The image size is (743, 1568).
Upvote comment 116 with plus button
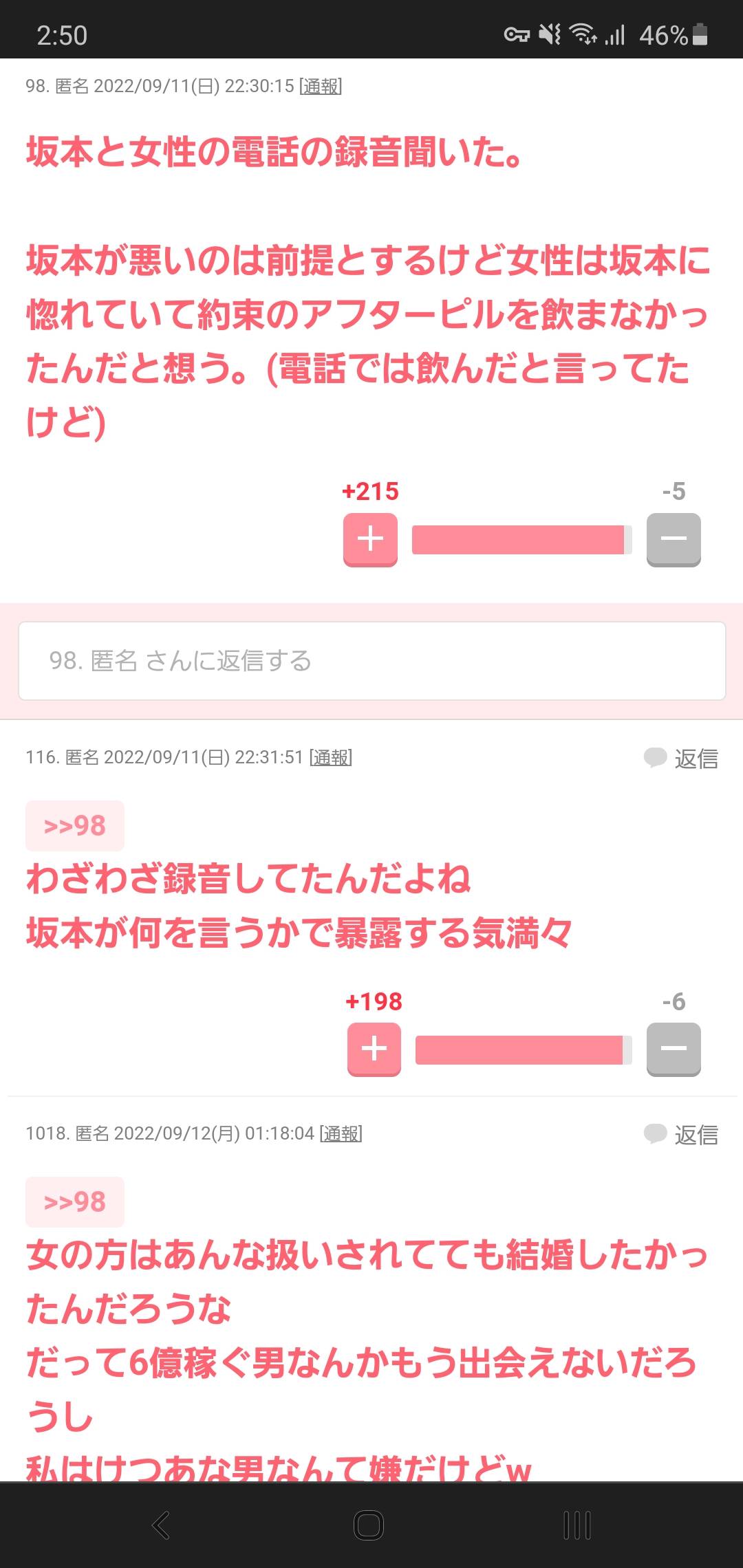pyautogui.click(x=374, y=1049)
